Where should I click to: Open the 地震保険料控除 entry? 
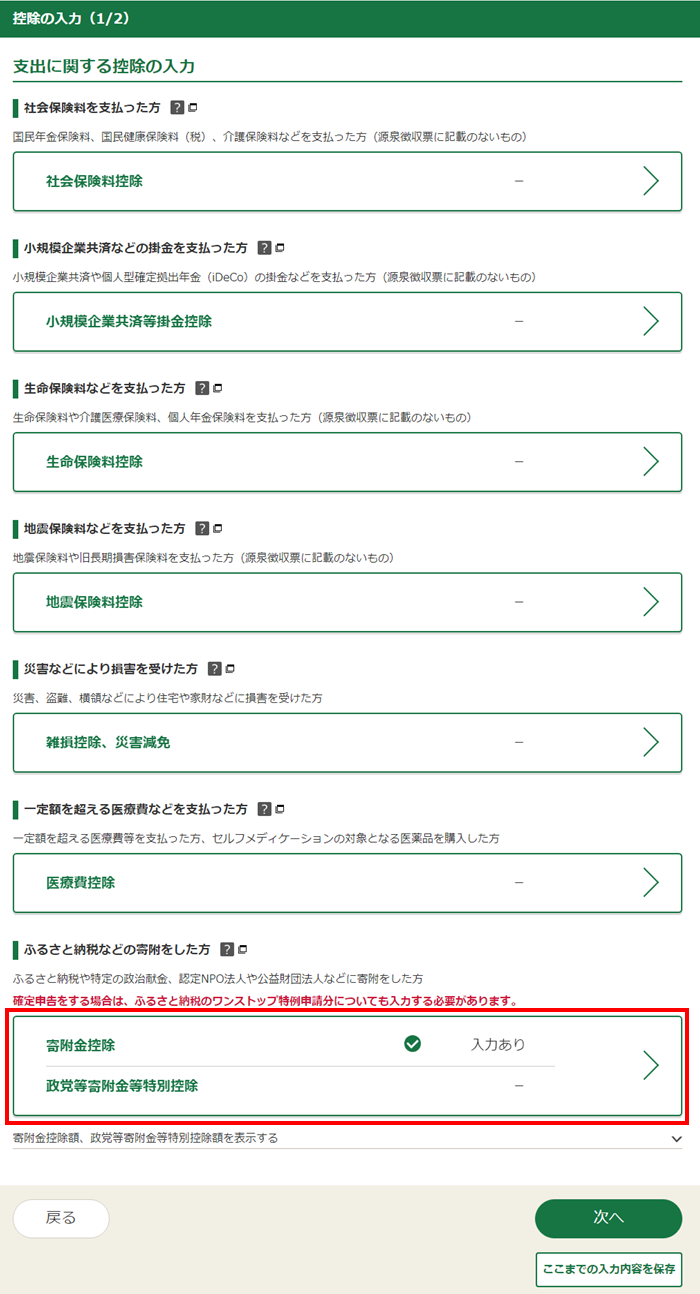347,602
